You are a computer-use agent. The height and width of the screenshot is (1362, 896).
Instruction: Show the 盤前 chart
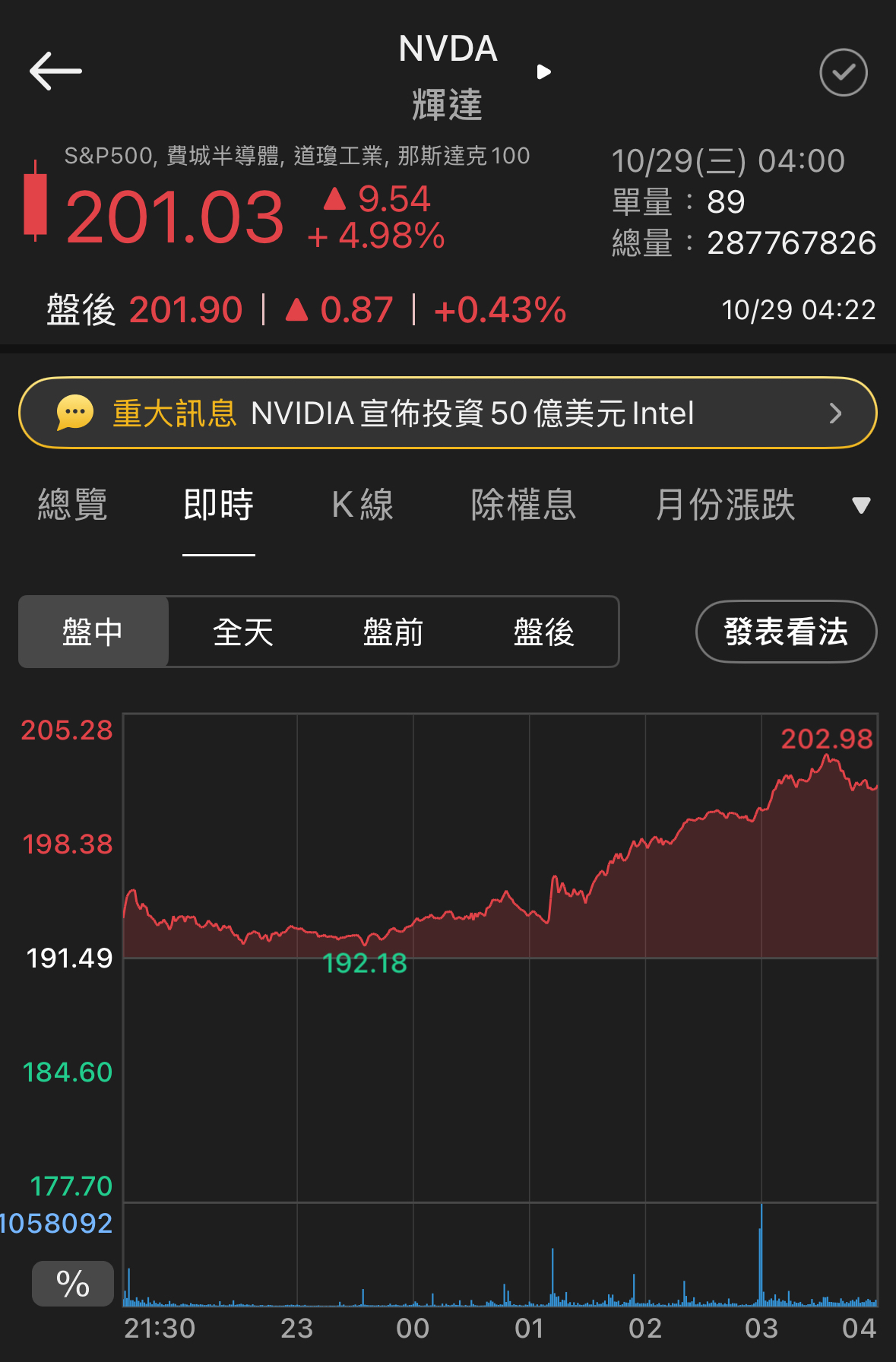click(x=393, y=632)
